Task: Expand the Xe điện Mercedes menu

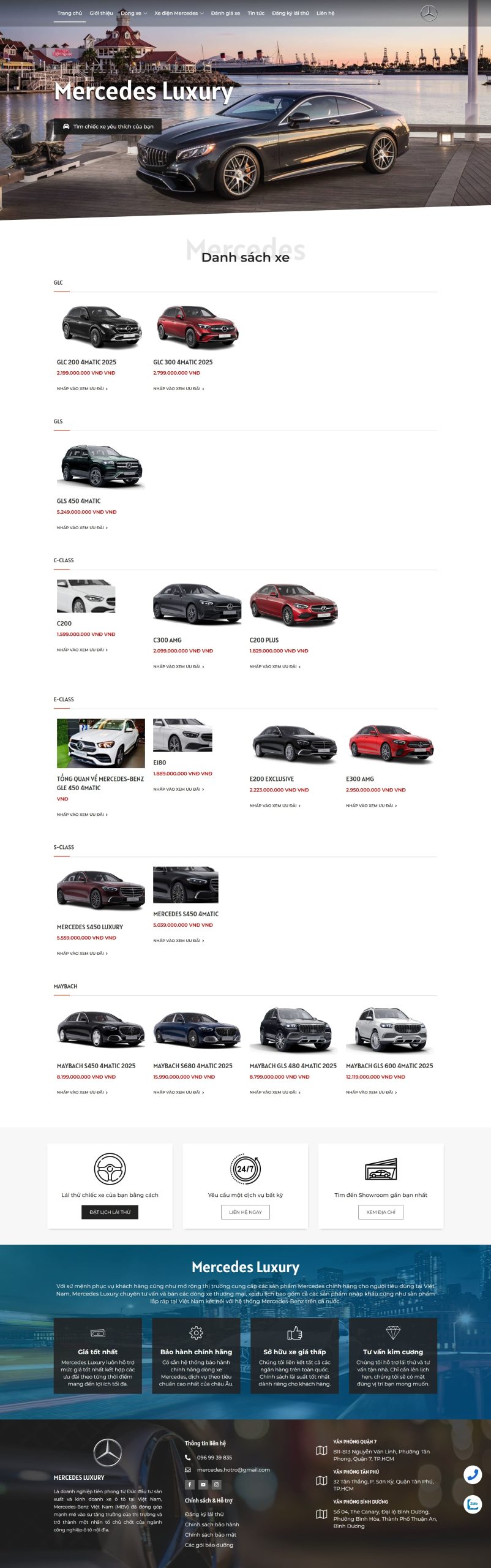Action: coord(179,13)
